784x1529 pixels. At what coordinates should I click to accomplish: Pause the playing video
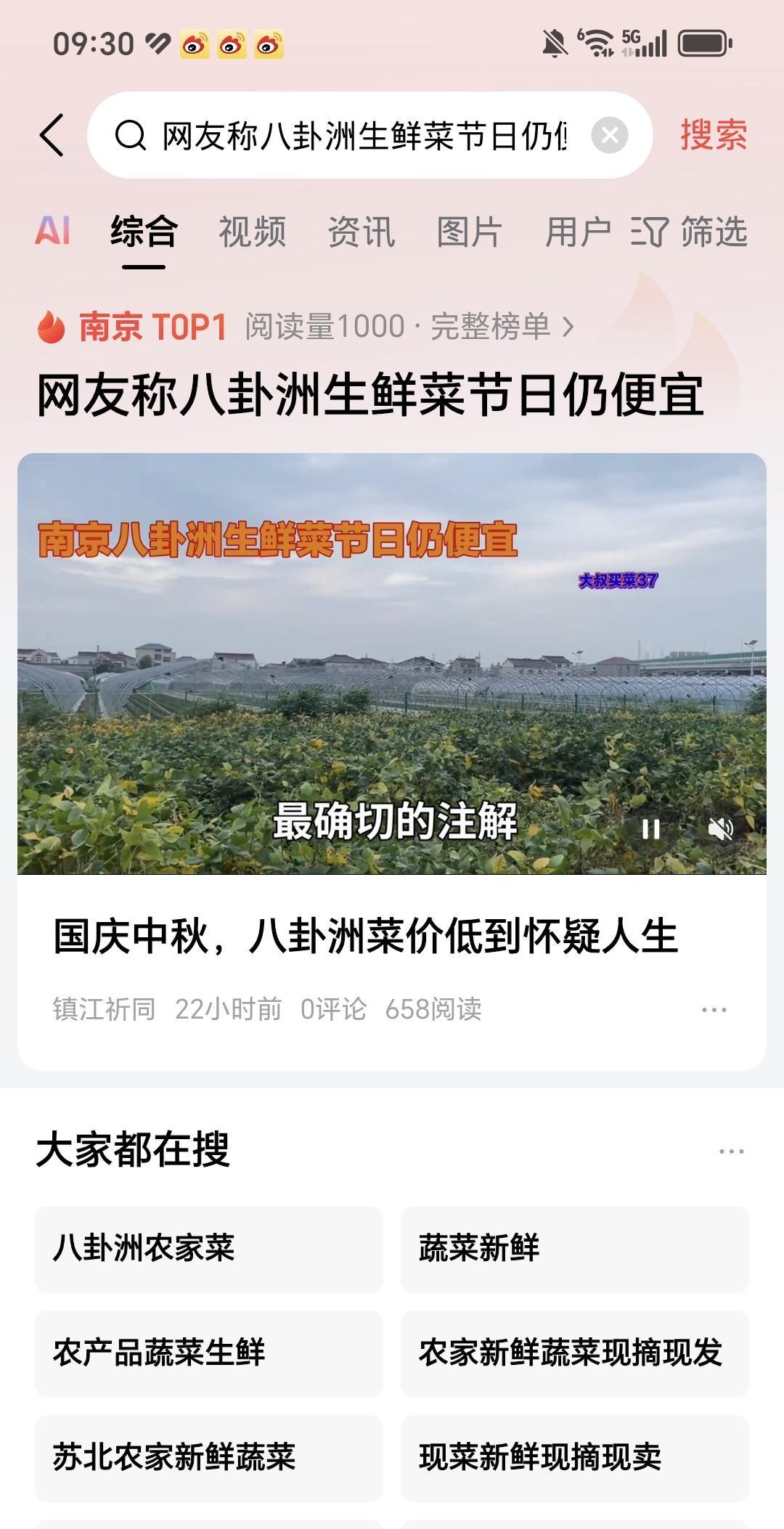[x=650, y=829]
